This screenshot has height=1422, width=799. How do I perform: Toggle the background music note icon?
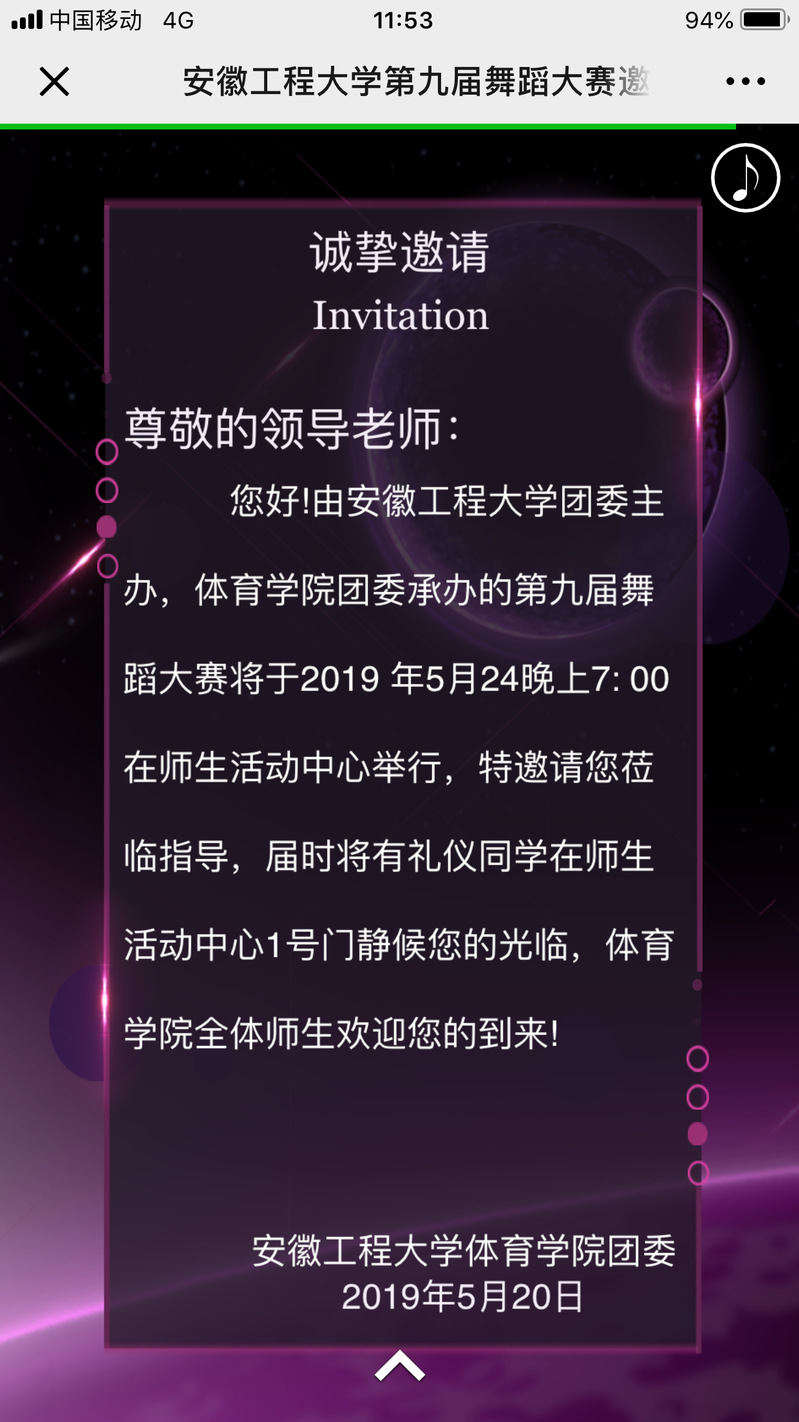click(x=745, y=178)
